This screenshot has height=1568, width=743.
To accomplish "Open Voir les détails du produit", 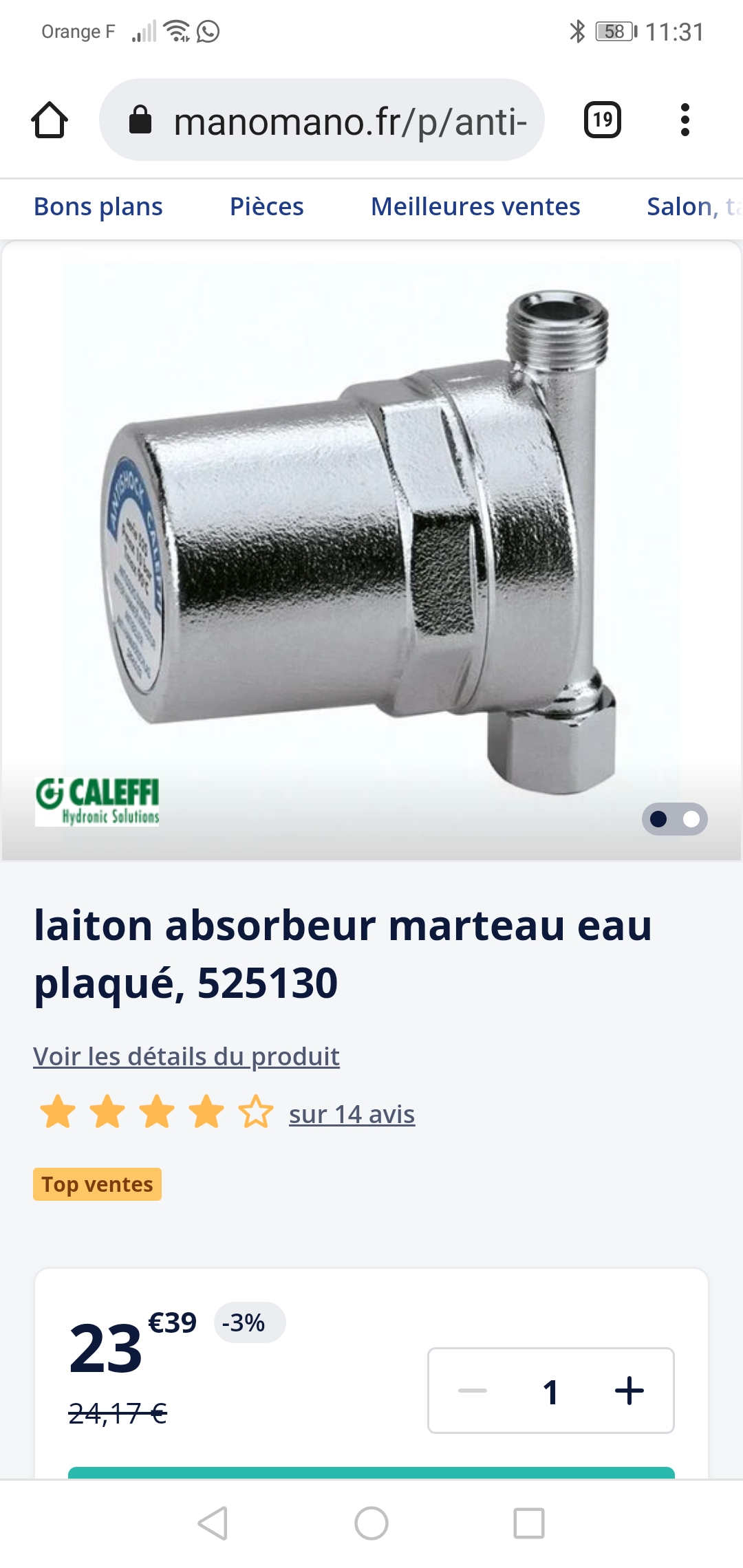I will [x=186, y=1056].
